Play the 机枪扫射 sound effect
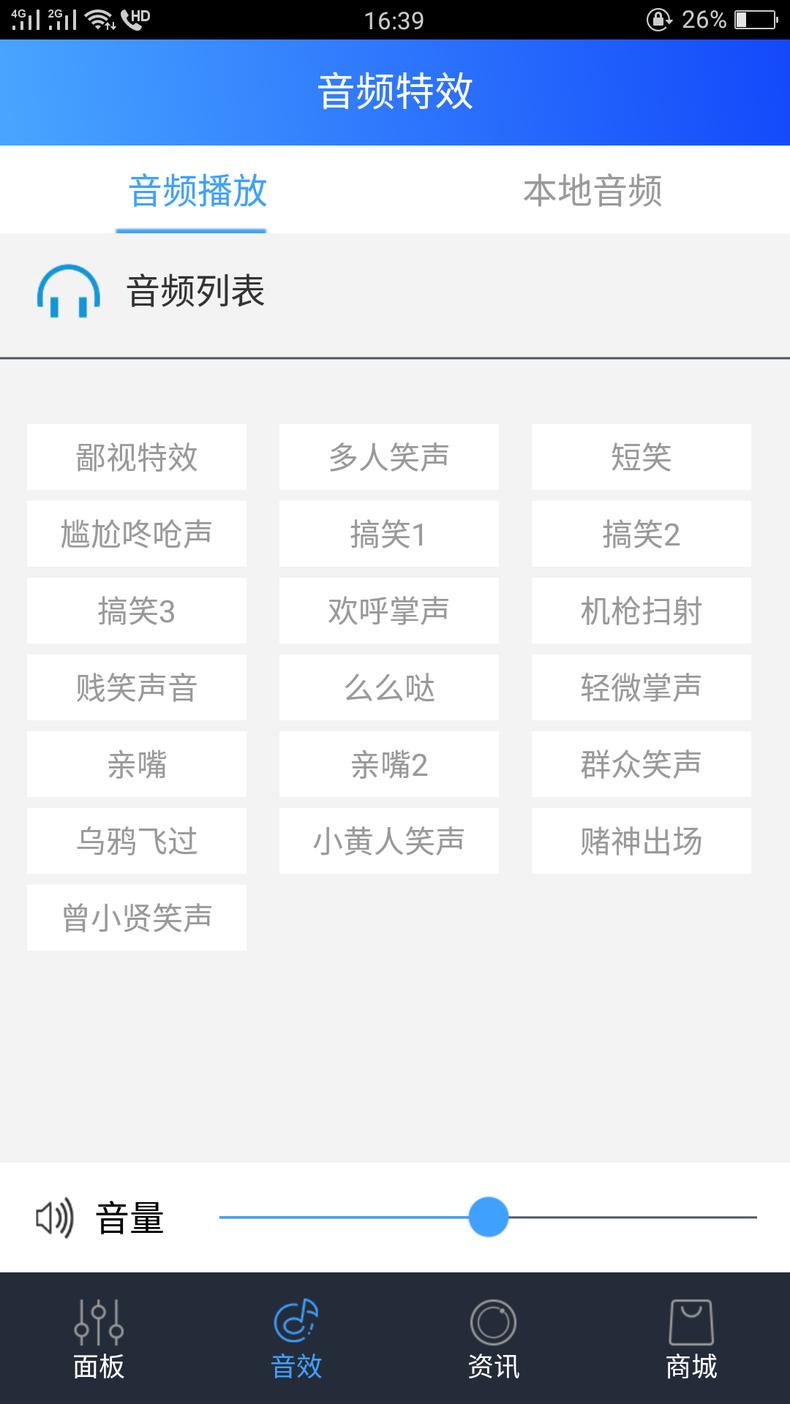Viewport: 790px width, 1404px height. click(x=641, y=611)
